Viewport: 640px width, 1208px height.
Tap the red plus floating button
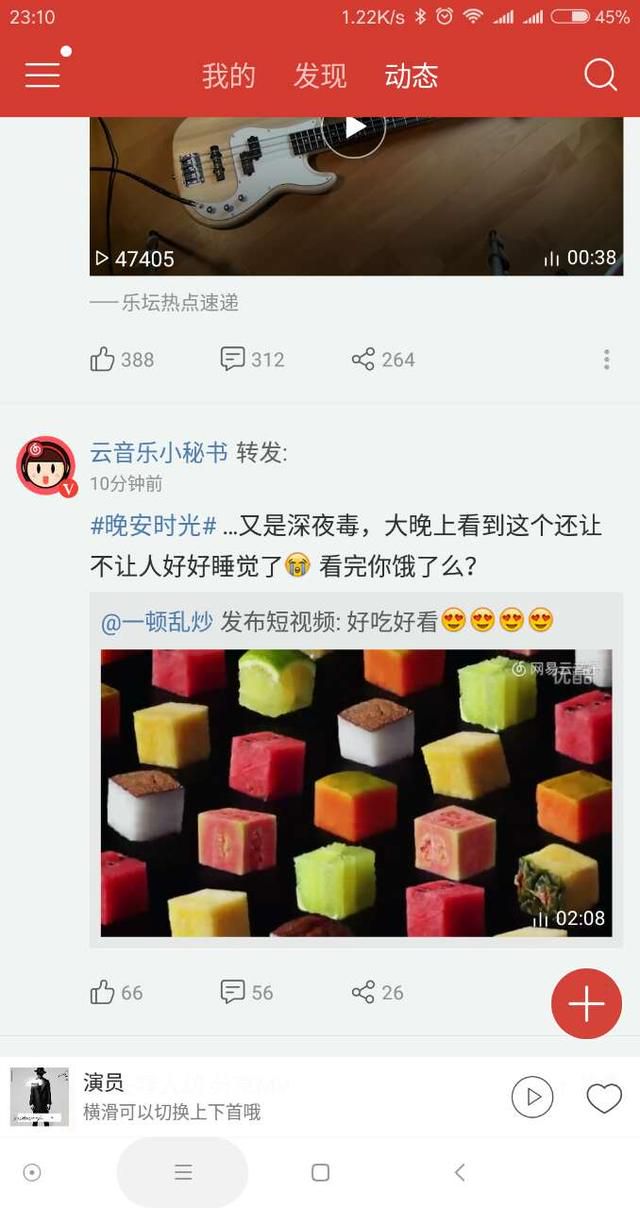[586, 1004]
